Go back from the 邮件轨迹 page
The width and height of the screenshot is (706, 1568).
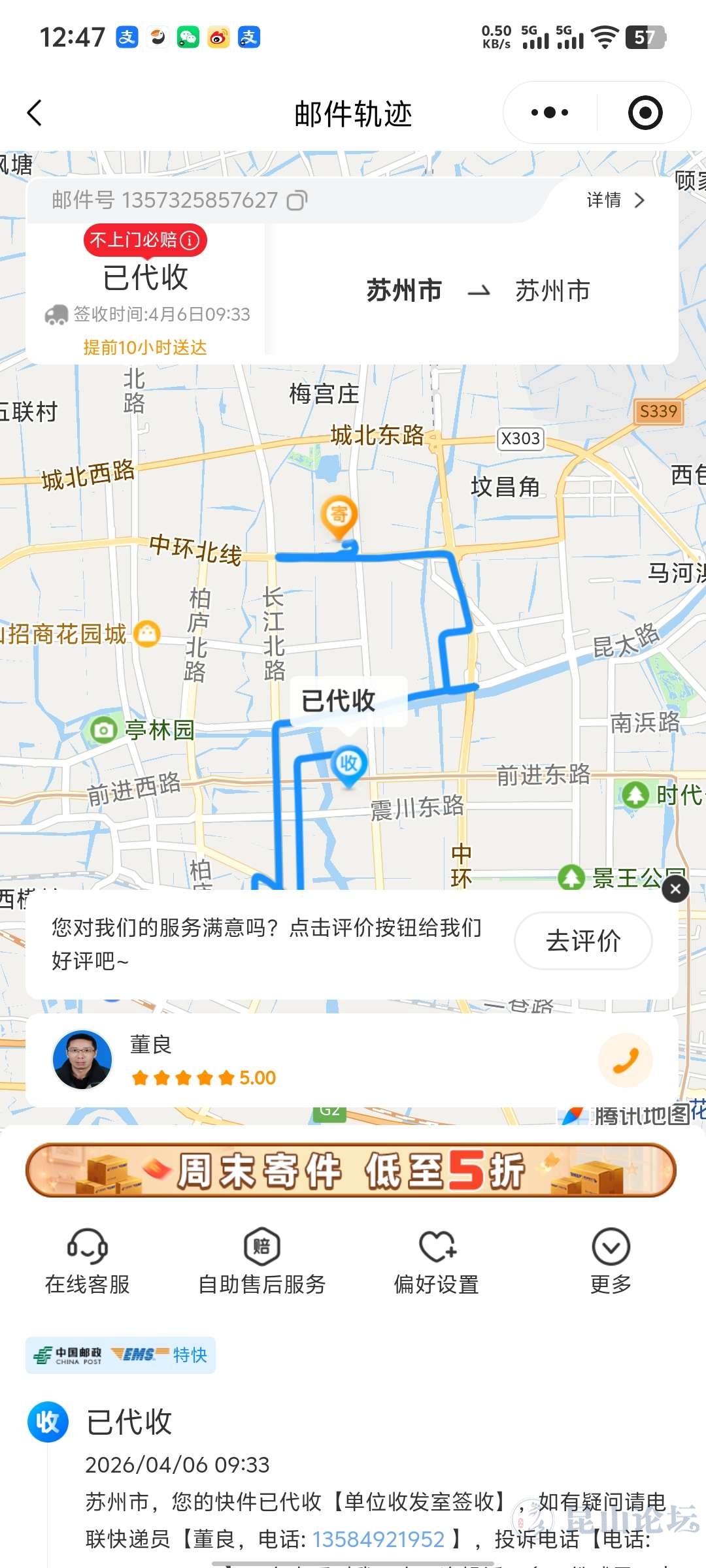click(x=35, y=113)
